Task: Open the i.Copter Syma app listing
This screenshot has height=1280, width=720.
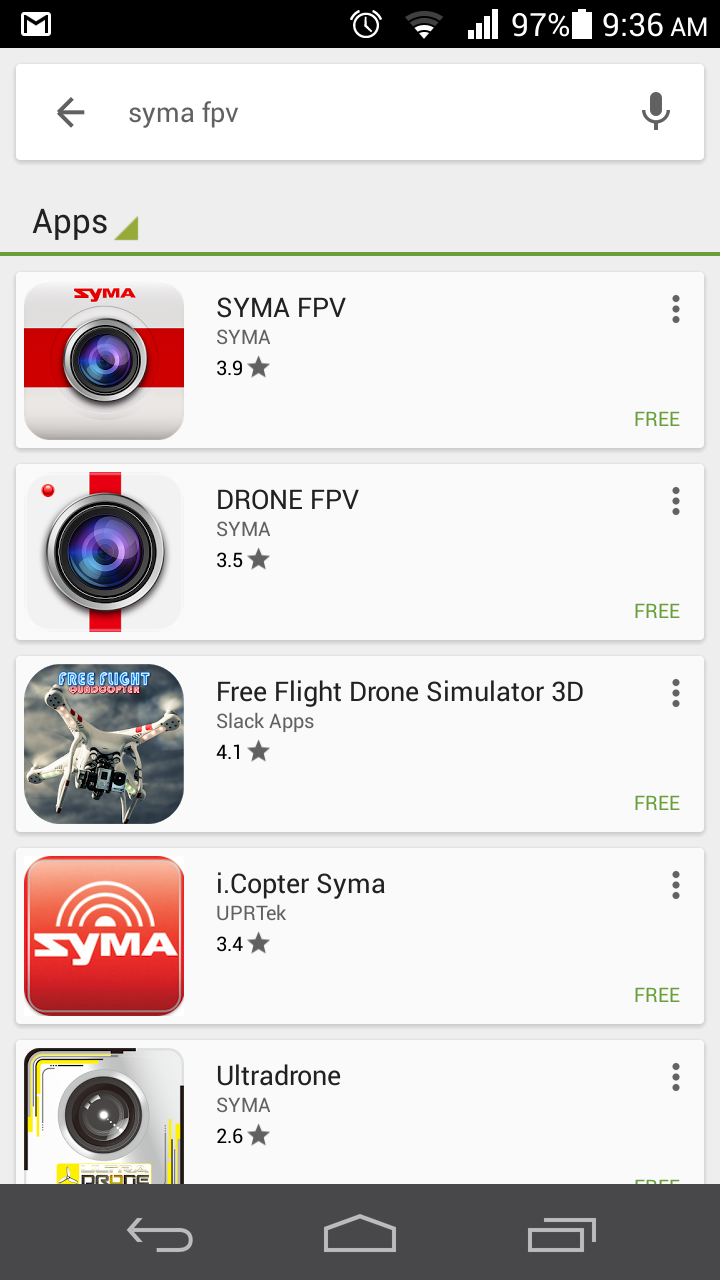Action: click(360, 936)
